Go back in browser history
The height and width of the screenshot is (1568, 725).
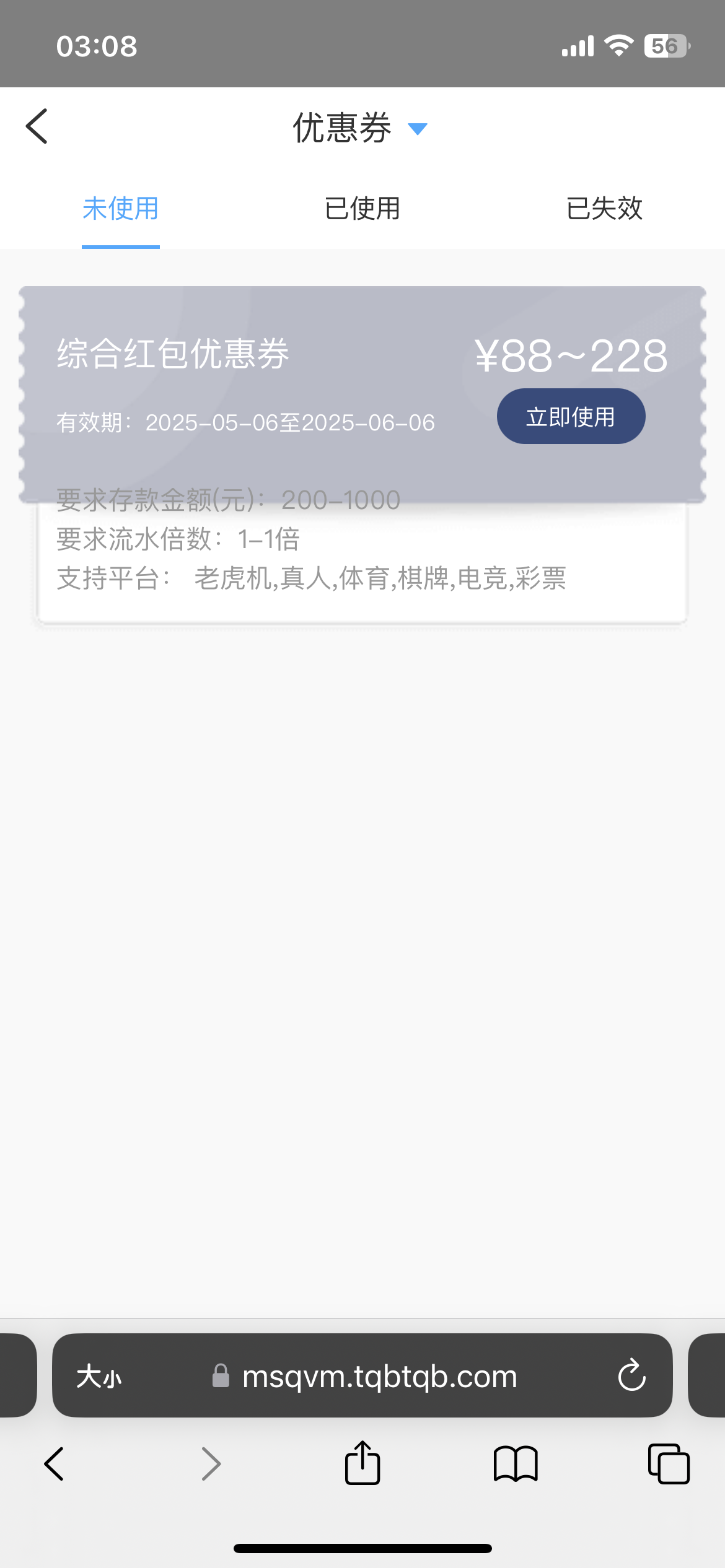[54, 1464]
